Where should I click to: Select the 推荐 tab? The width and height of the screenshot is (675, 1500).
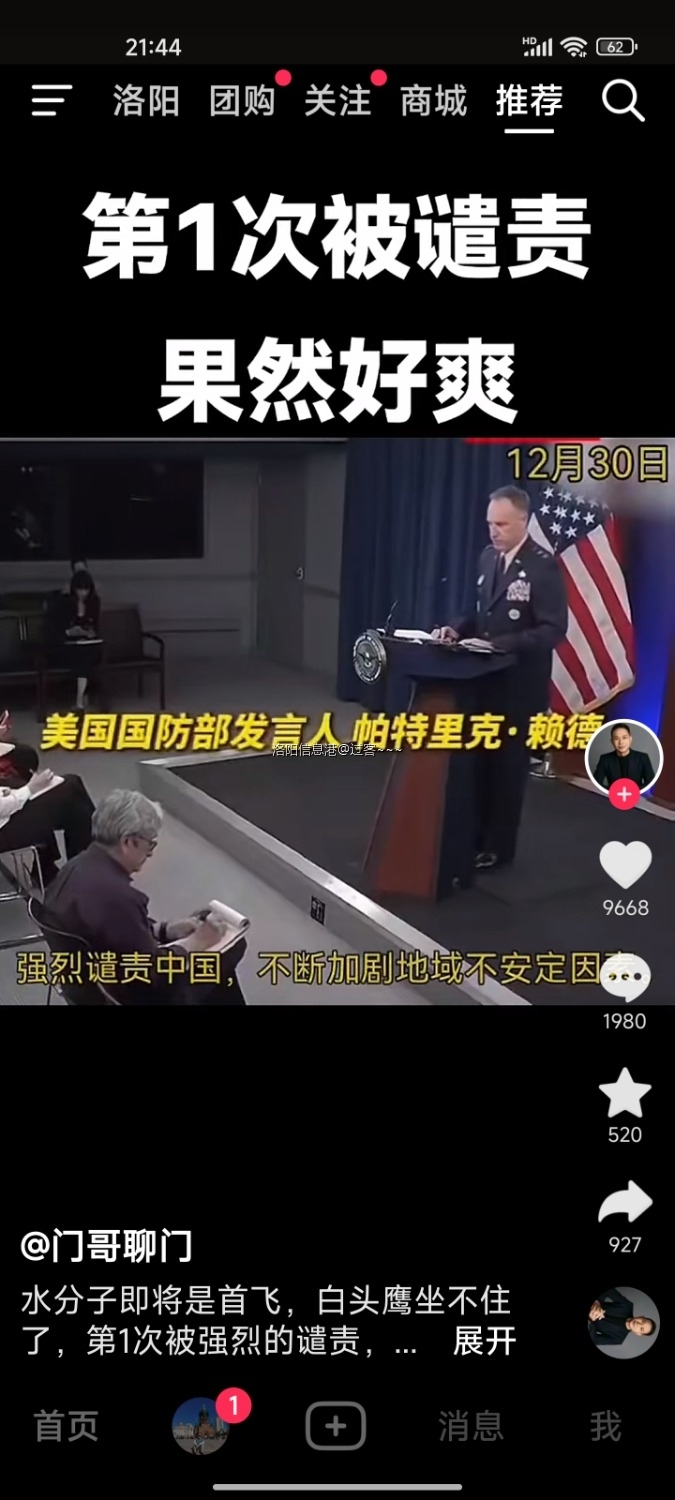tap(529, 101)
